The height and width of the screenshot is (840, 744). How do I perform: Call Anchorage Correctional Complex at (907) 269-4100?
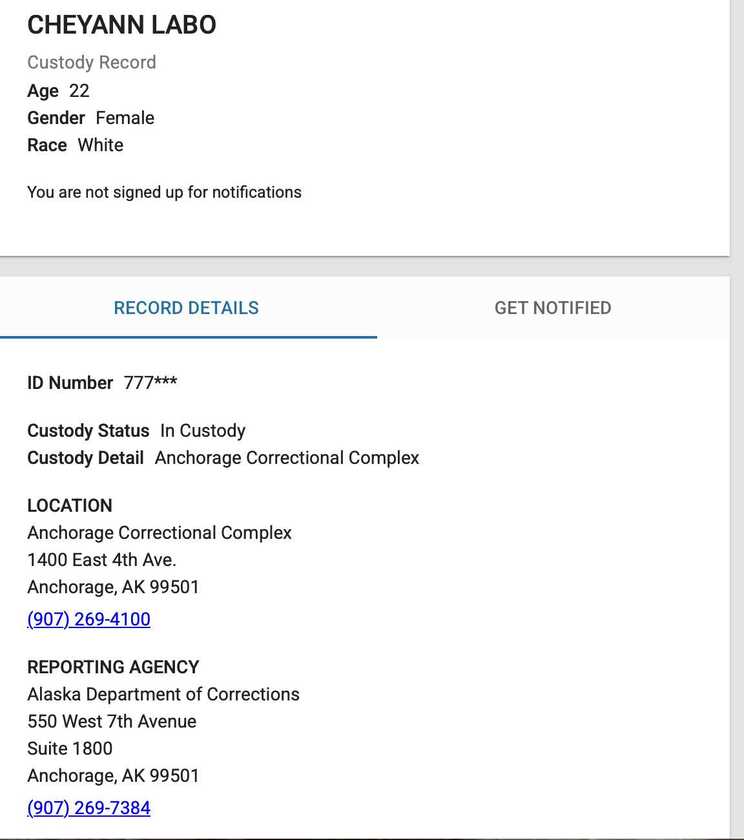tap(89, 619)
